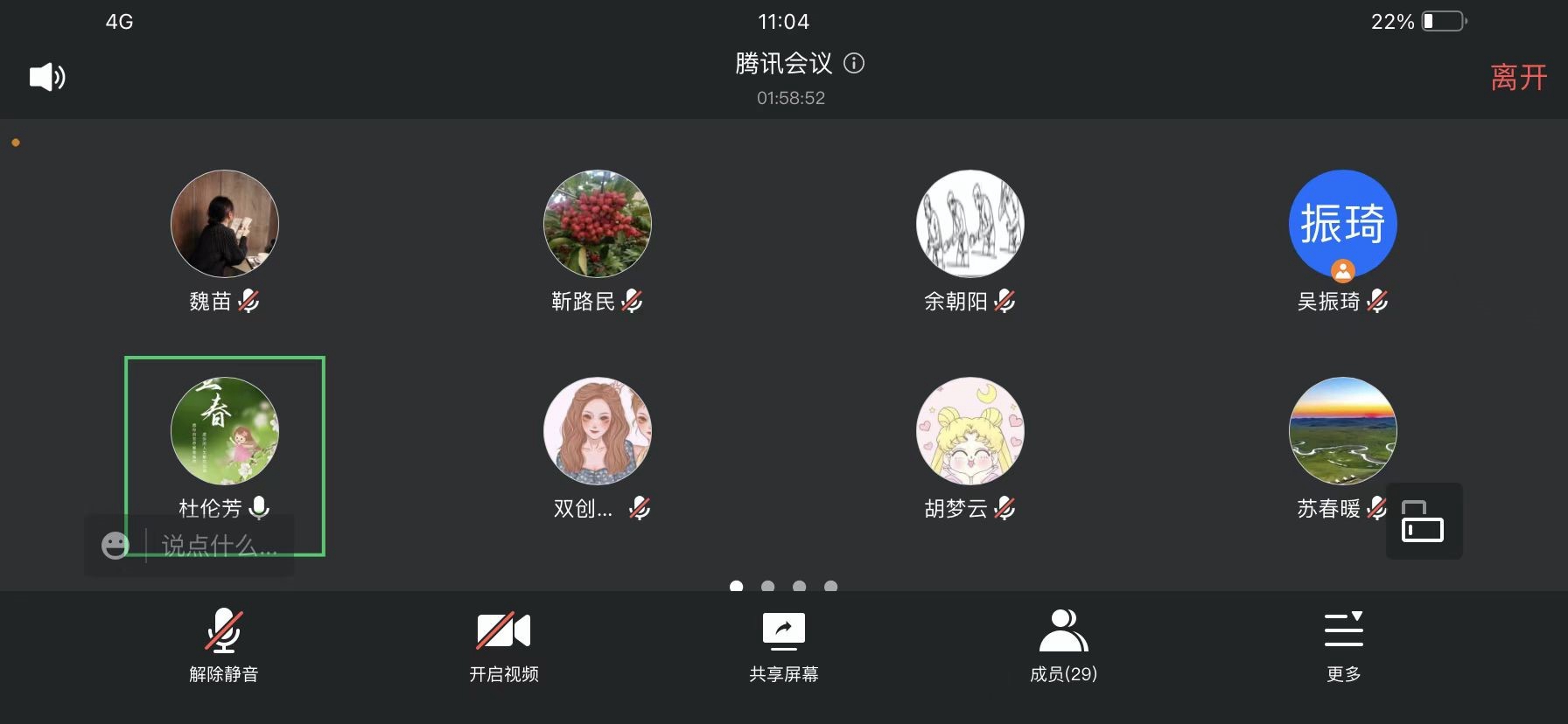The image size is (1568, 724).
Task: Start screen sharing via 共享屏幕
Action: point(784,644)
